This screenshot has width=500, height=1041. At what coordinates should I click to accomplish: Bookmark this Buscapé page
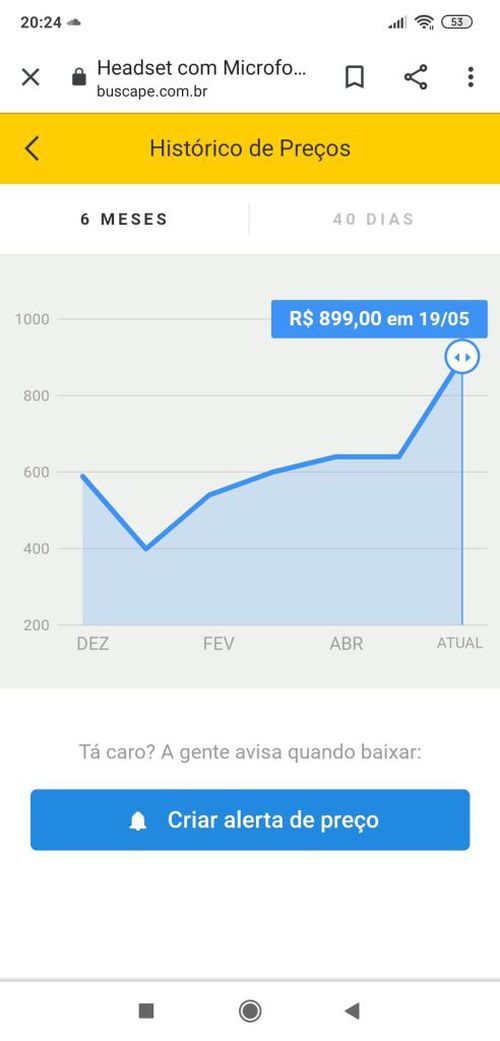point(355,77)
